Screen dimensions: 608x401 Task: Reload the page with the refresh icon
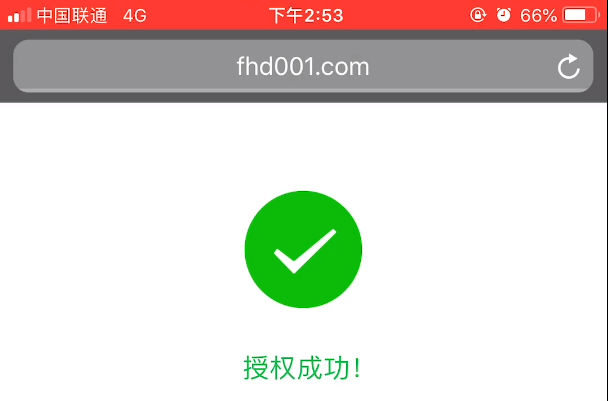(x=568, y=67)
